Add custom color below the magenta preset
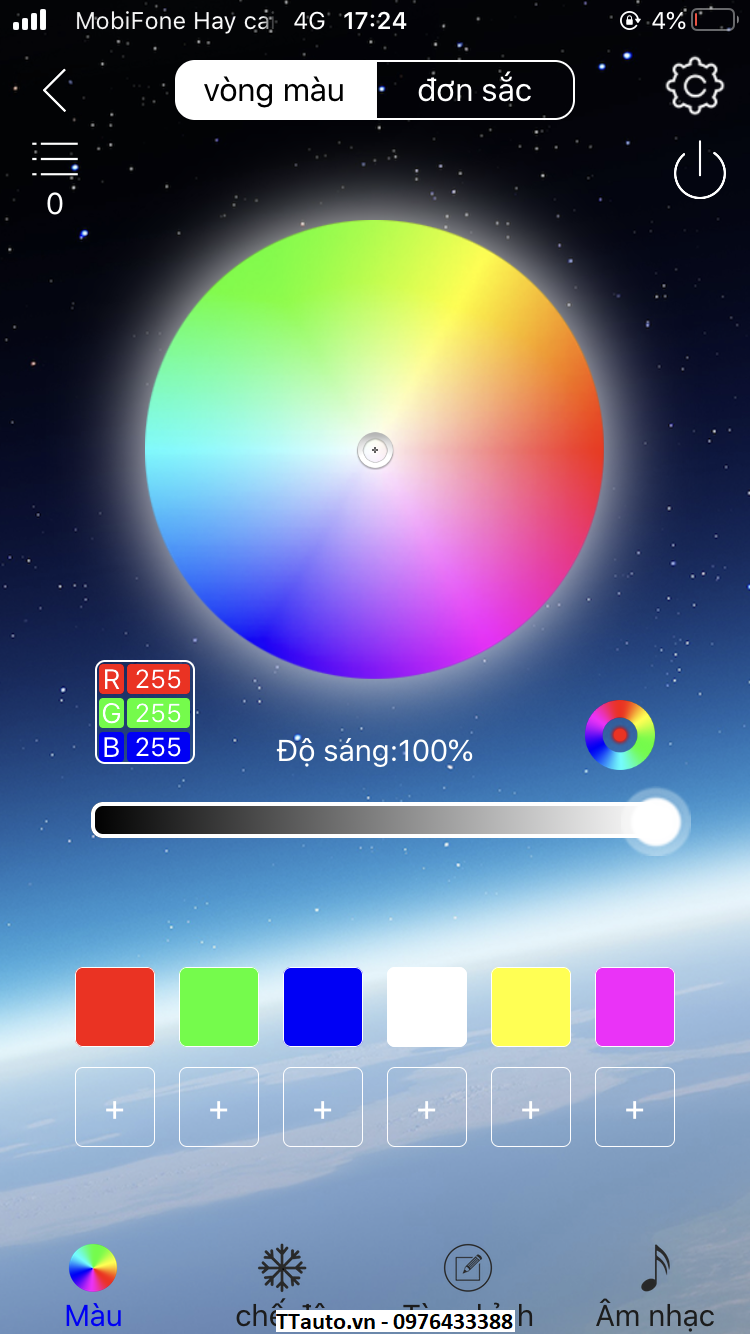750x1334 pixels. pos(635,1107)
